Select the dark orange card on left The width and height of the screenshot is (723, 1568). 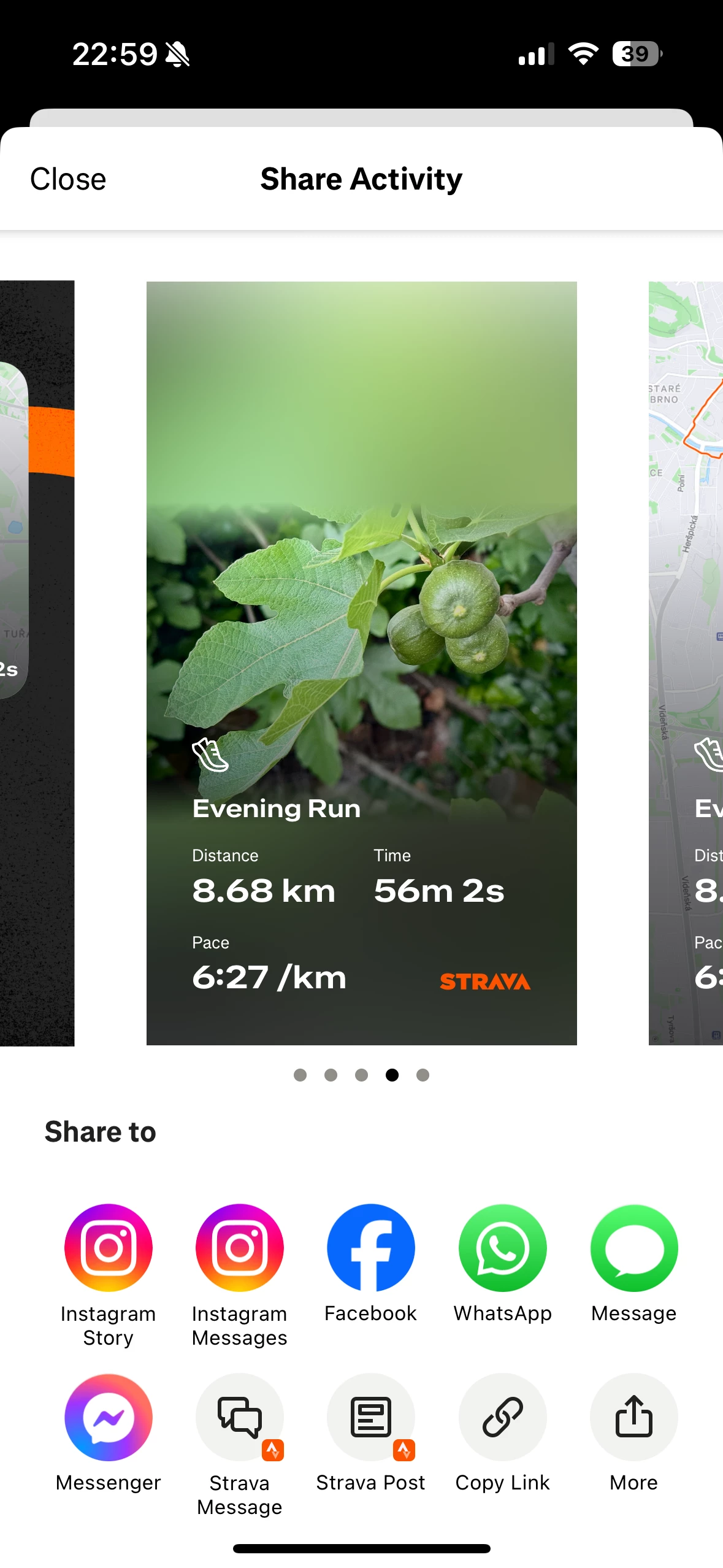tap(37, 663)
